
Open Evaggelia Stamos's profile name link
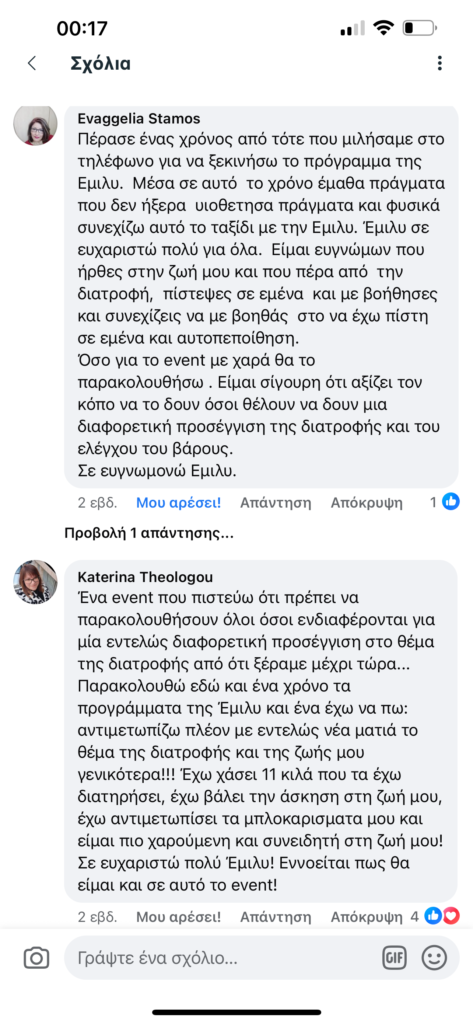point(139,119)
